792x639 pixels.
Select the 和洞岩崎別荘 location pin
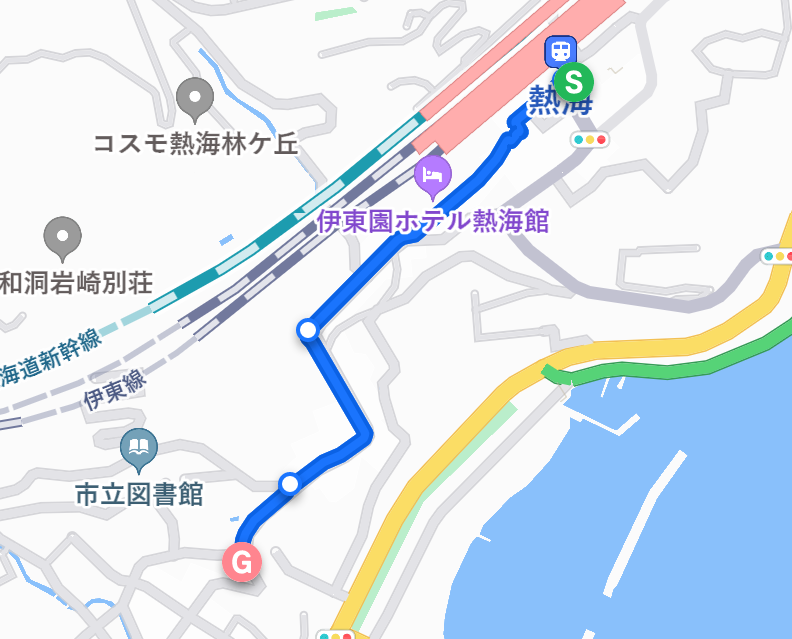(x=63, y=237)
